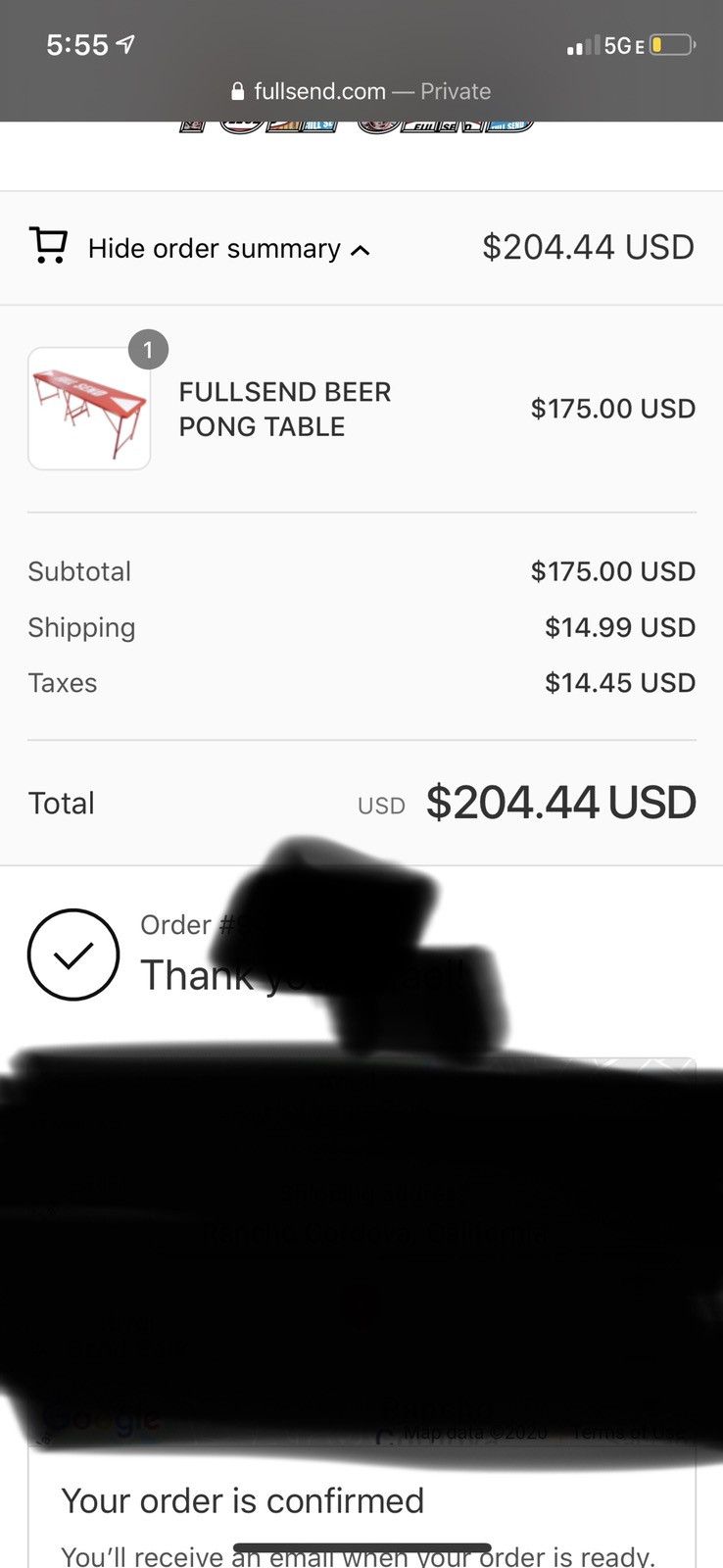
Task: Click the Google logo on the map
Action: pyautogui.click(x=101, y=1416)
